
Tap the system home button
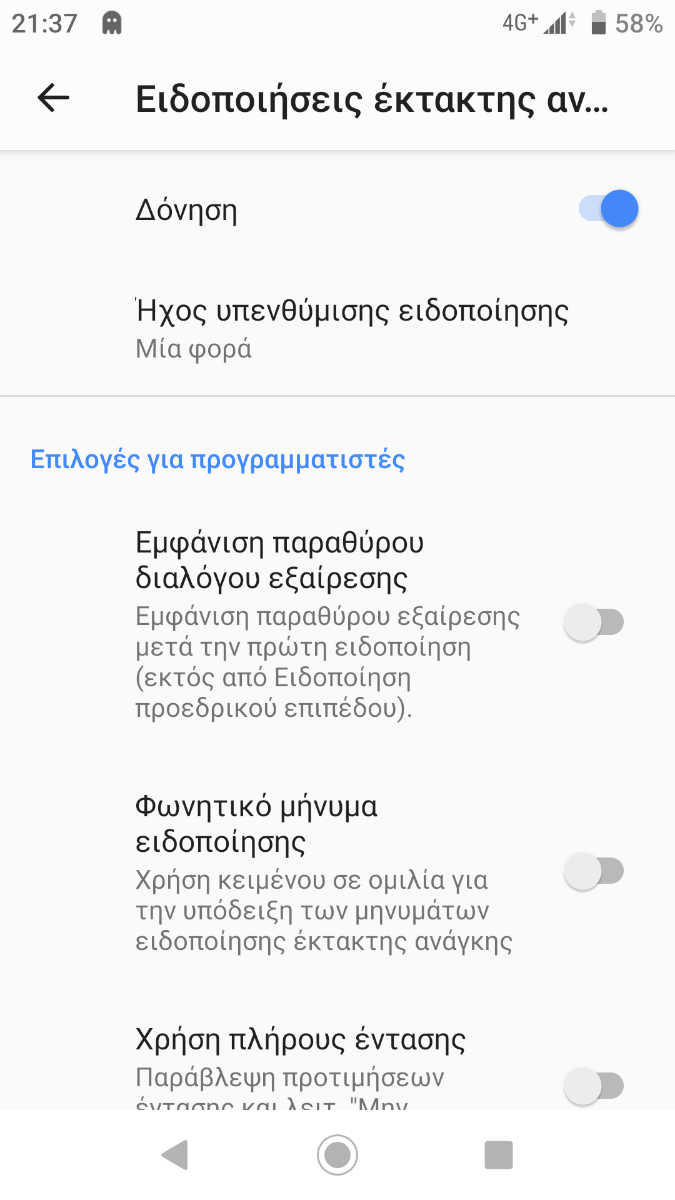(337, 1155)
